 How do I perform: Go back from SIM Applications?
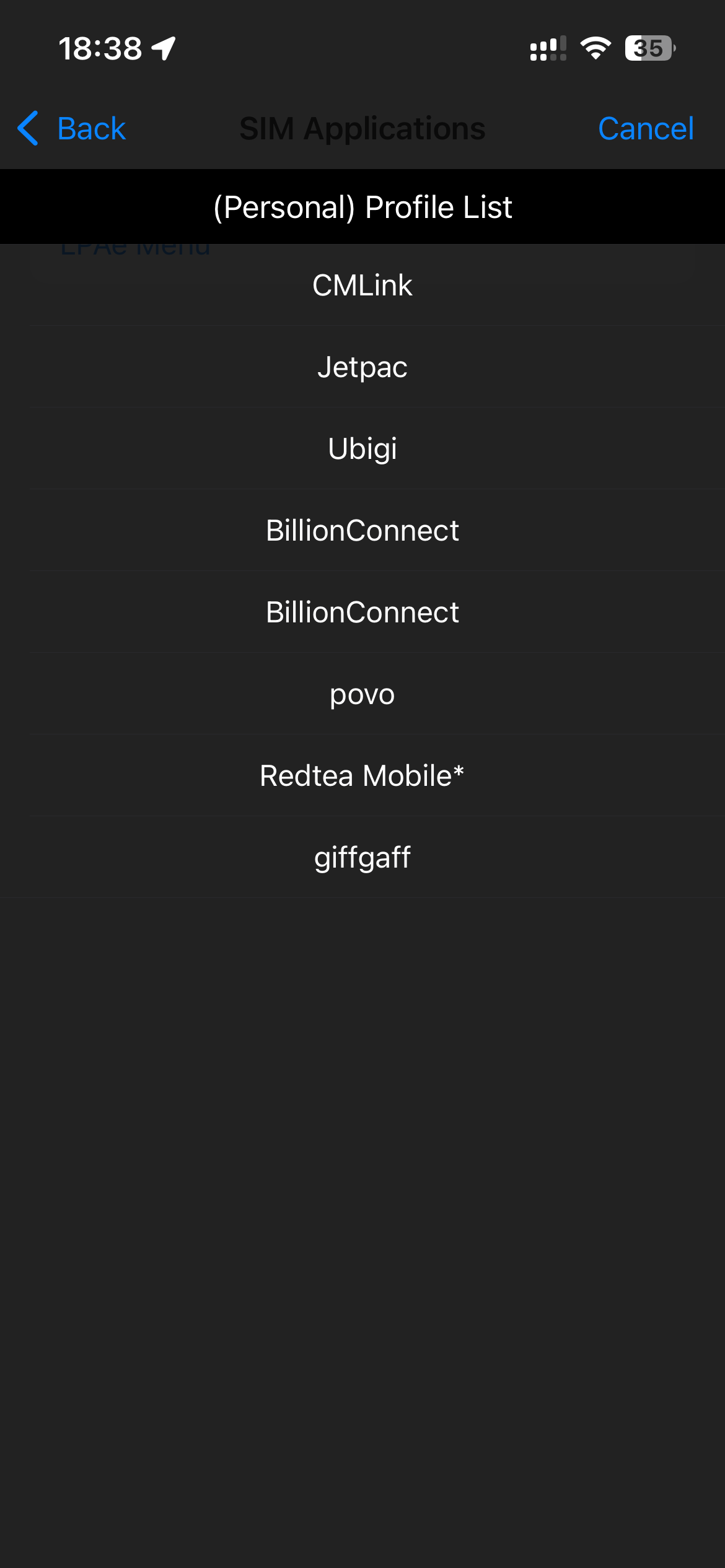pos(71,129)
